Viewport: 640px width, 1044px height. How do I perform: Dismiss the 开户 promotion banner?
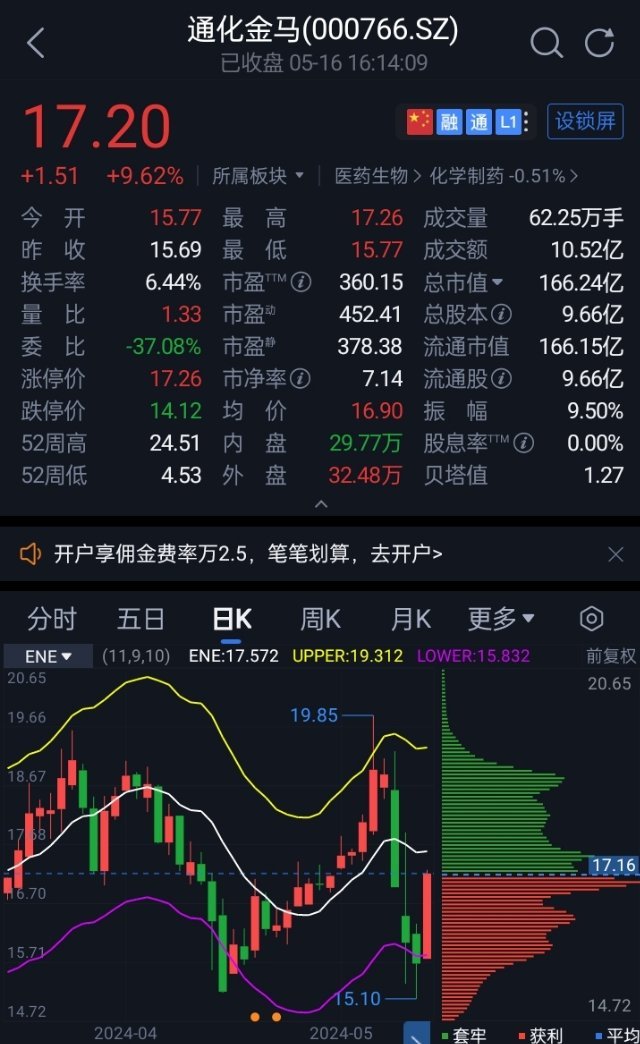pos(616,554)
